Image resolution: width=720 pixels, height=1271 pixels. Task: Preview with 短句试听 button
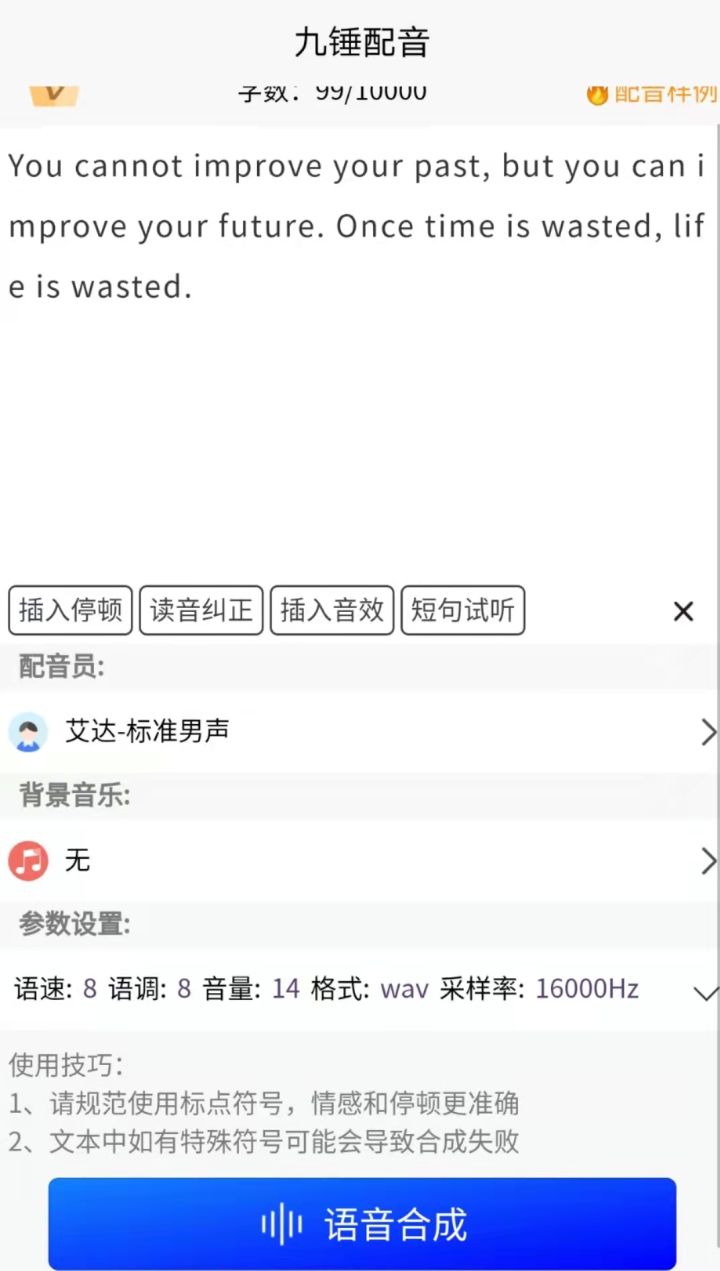coord(462,610)
